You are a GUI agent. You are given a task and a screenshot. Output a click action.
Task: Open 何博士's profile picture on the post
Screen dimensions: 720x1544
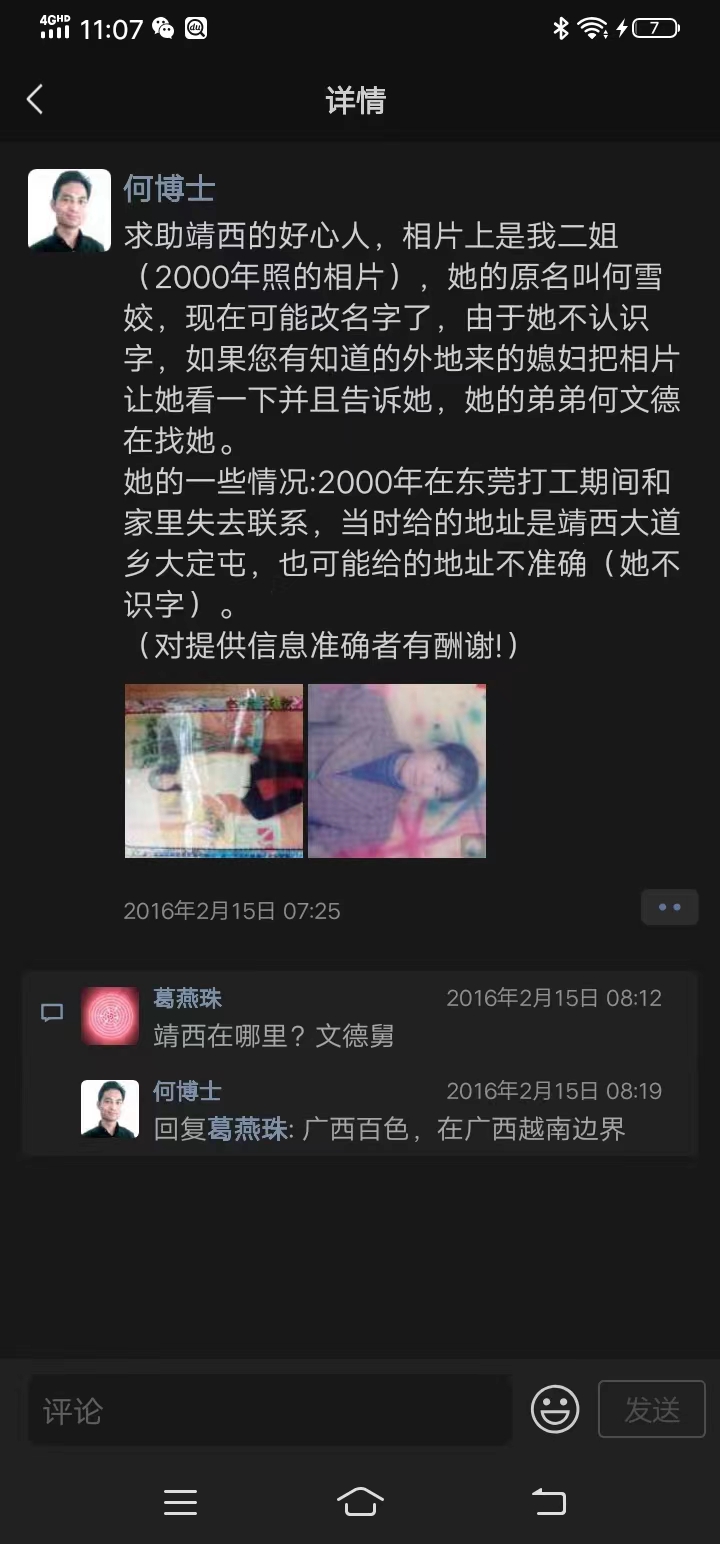pyautogui.click(x=69, y=210)
